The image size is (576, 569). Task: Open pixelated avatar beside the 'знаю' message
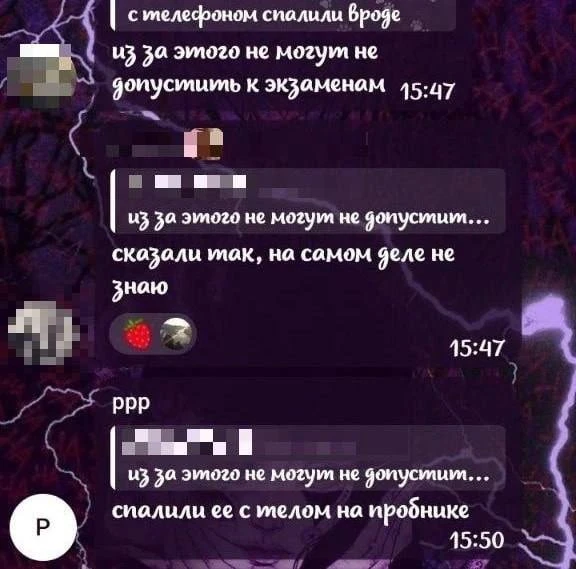[x=43, y=332]
